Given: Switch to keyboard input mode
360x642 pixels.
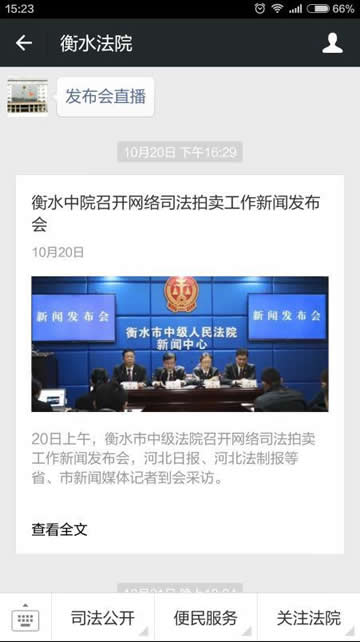Looking at the screenshot, I should tap(25, 617).
